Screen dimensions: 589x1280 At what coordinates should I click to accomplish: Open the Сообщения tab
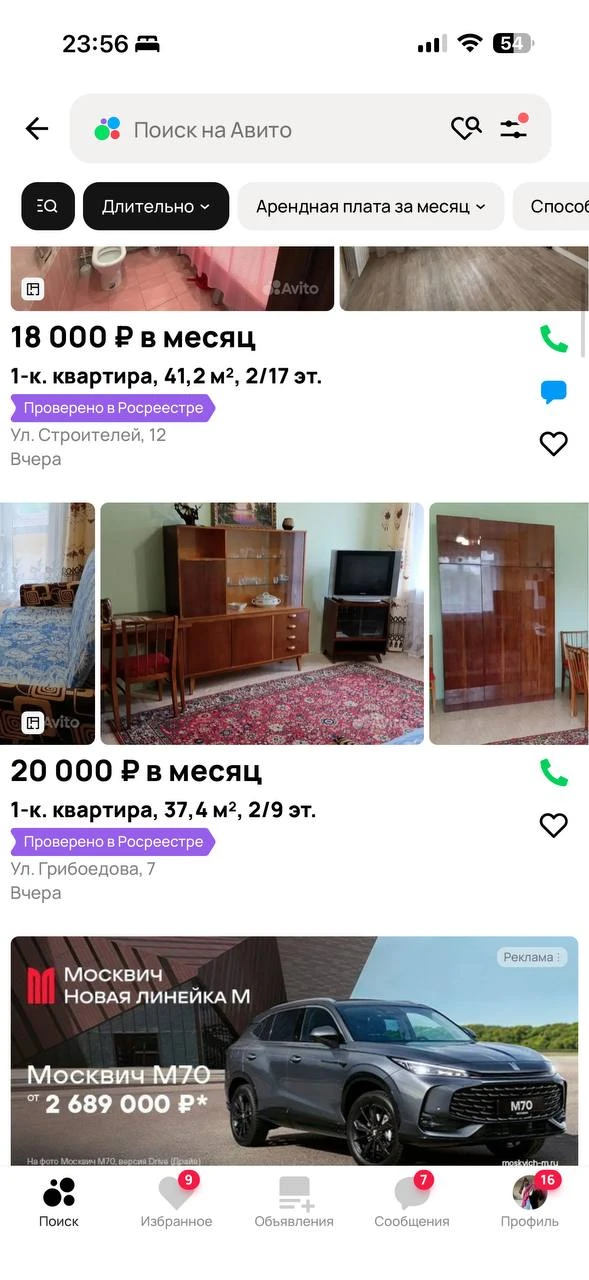412,1201
